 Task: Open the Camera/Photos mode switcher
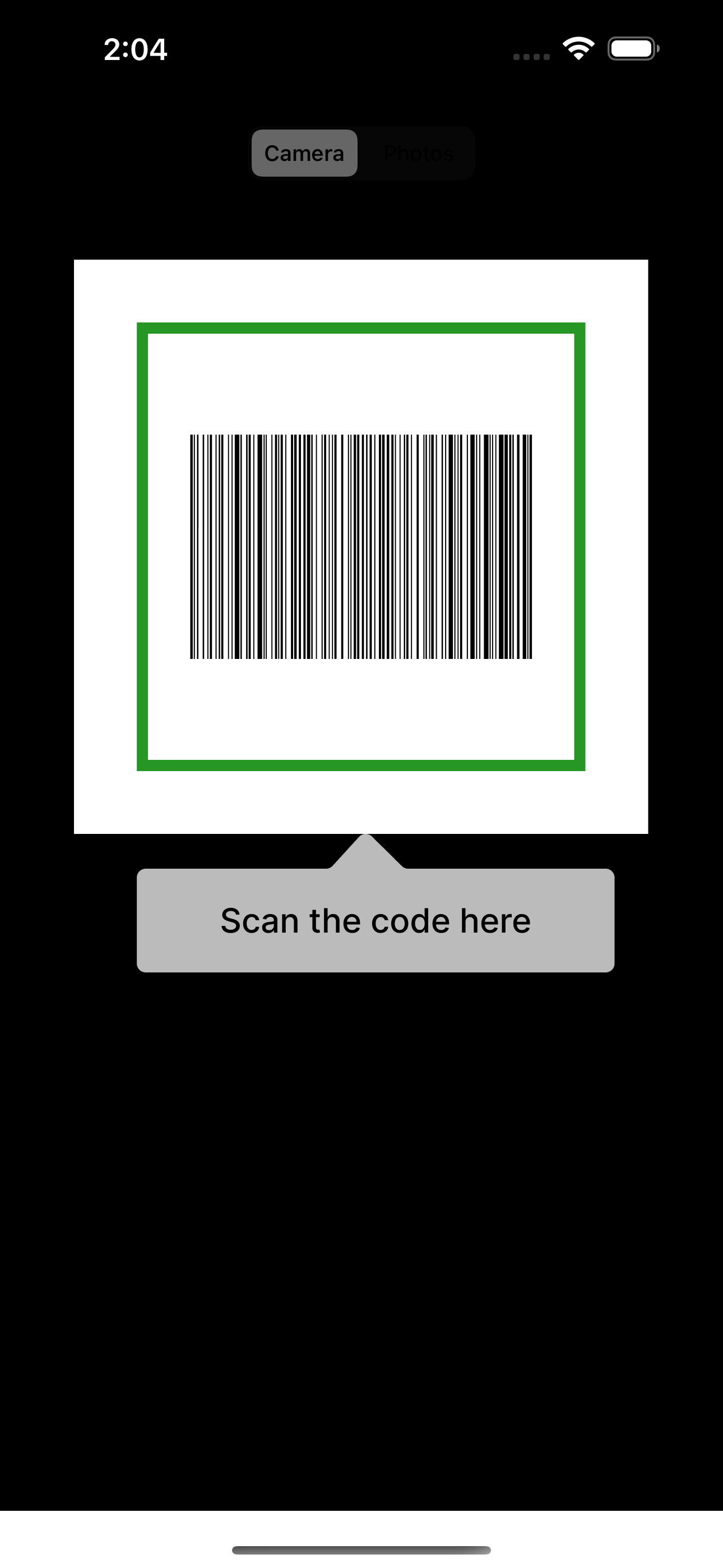point(361,153)
